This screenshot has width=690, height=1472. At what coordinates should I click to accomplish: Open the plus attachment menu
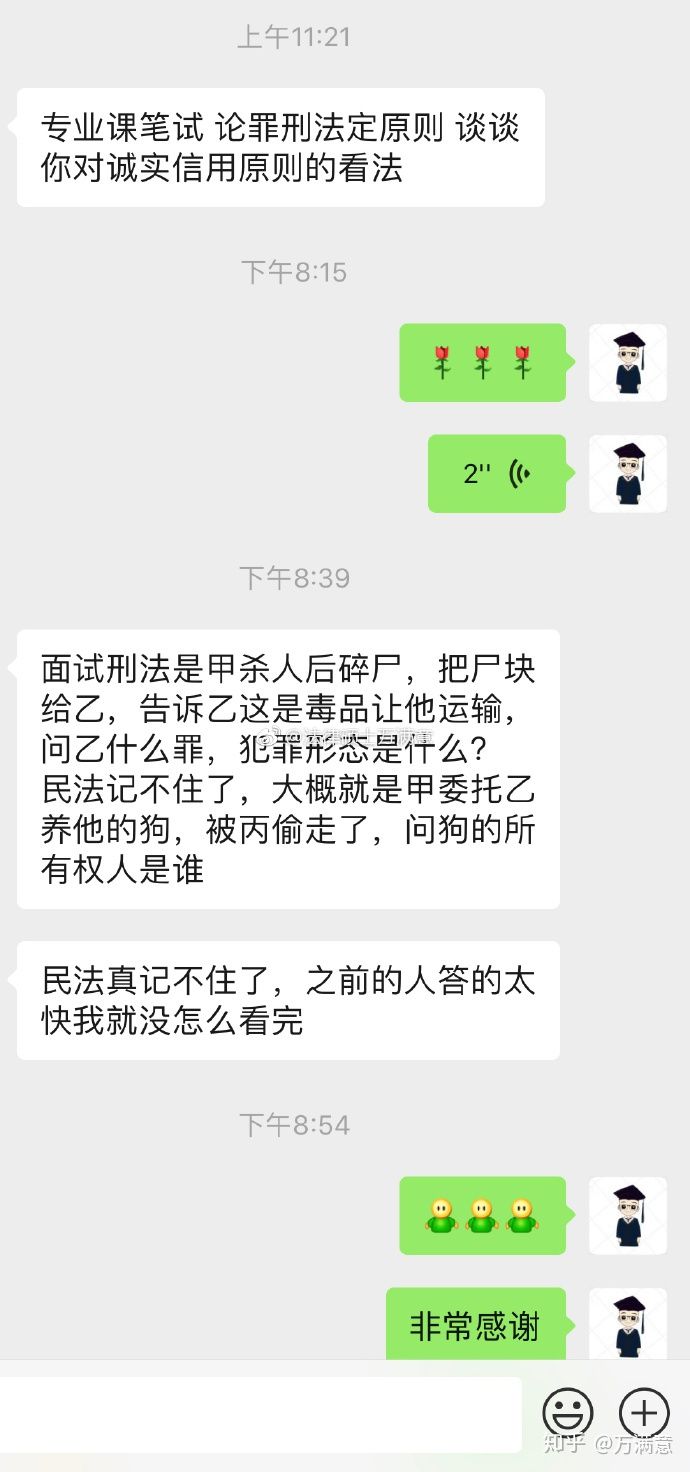pos(644,1414)
